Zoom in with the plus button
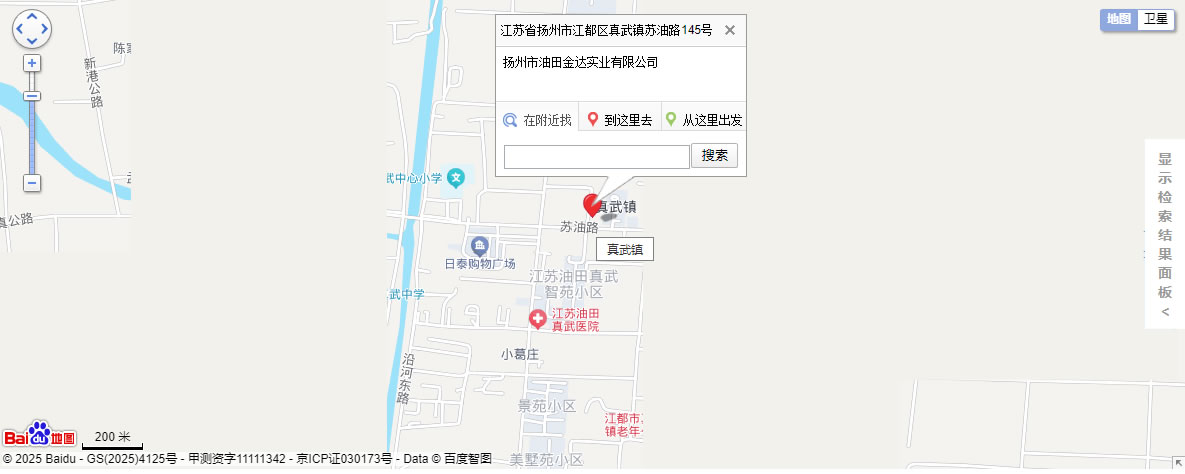 coord(32,63)
